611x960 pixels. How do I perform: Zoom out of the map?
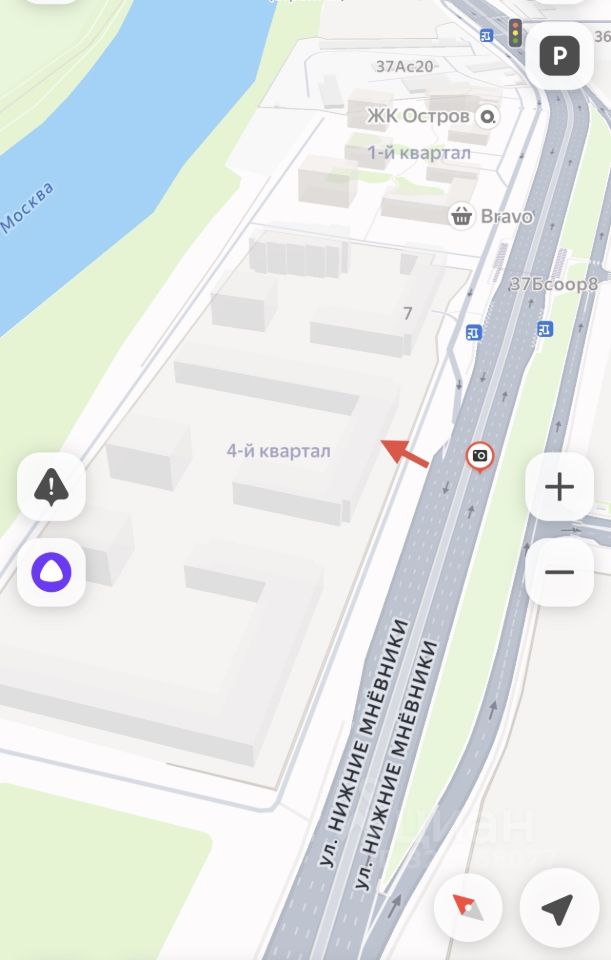tap(559, 572)
